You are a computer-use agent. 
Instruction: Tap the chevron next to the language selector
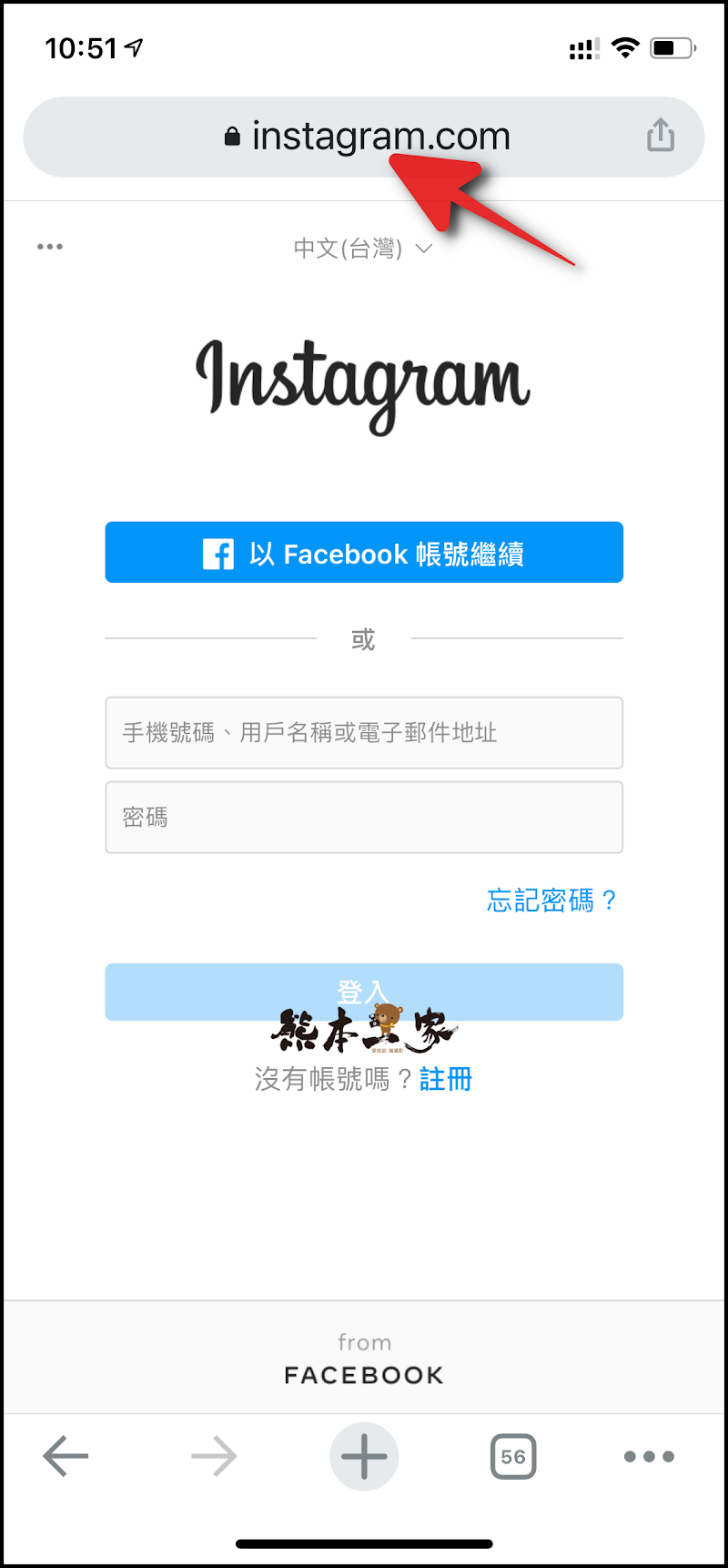point(424,248)
